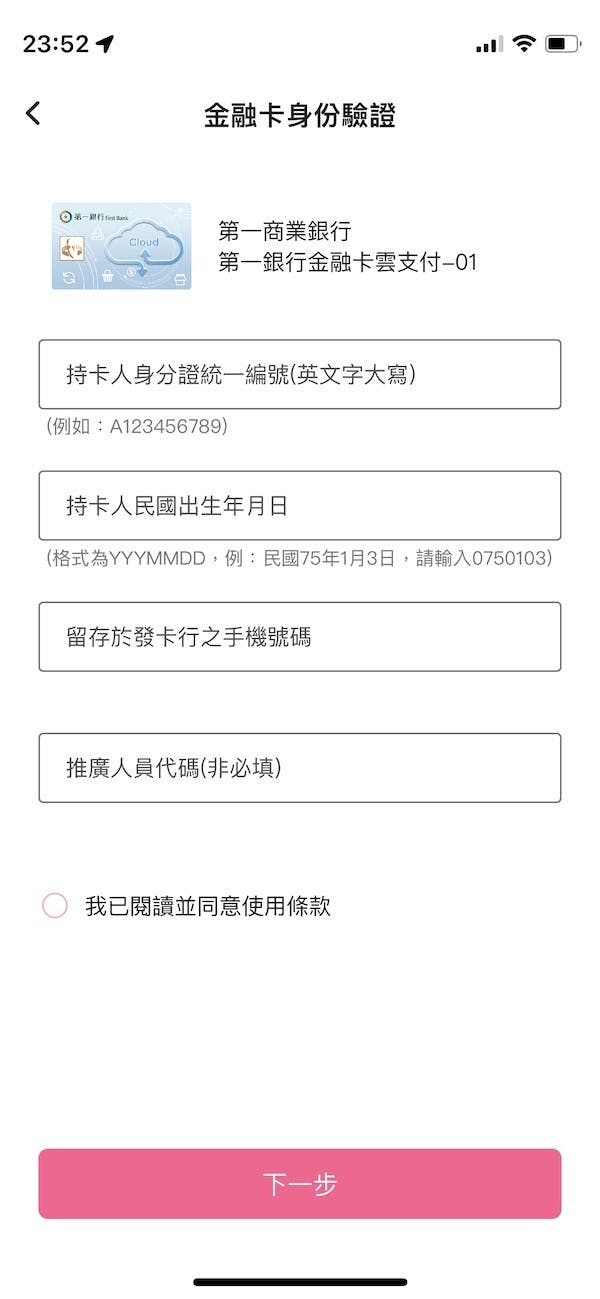This screenshot has height=1299, width=600.
Task: Enter the 推廣人員代碼(非必填) field
Action: [x=300, y=767]
